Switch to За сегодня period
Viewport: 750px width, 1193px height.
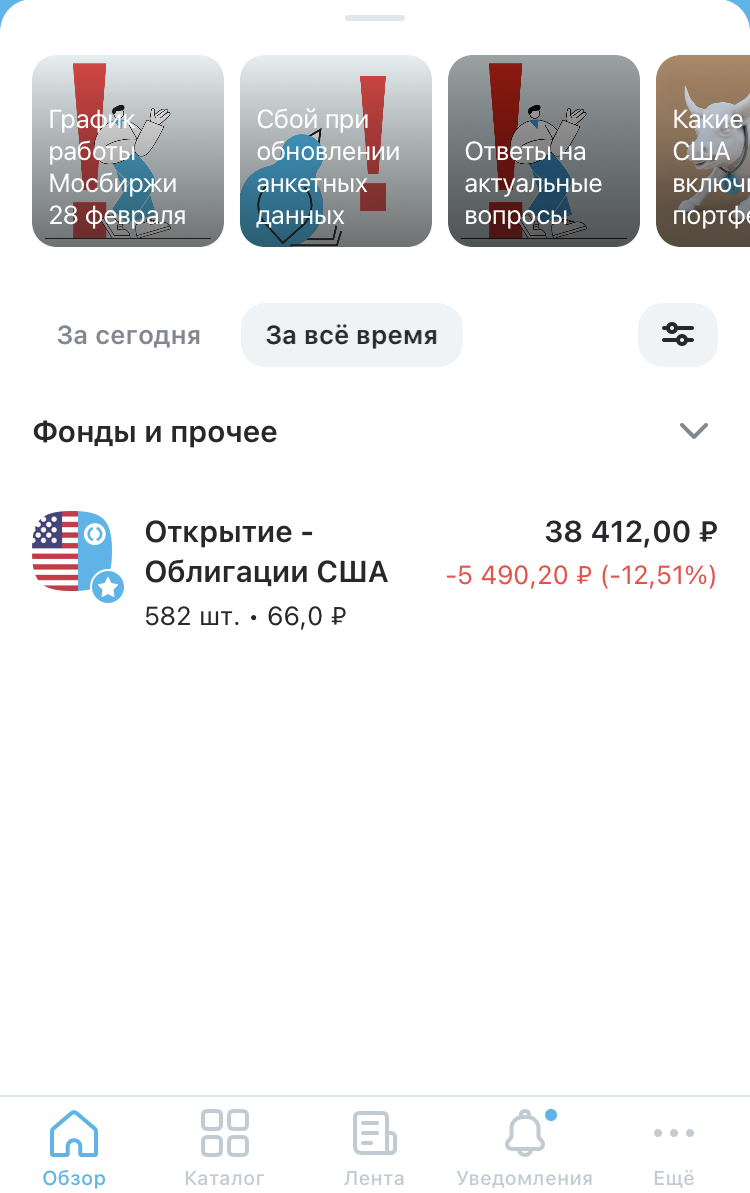129,336
